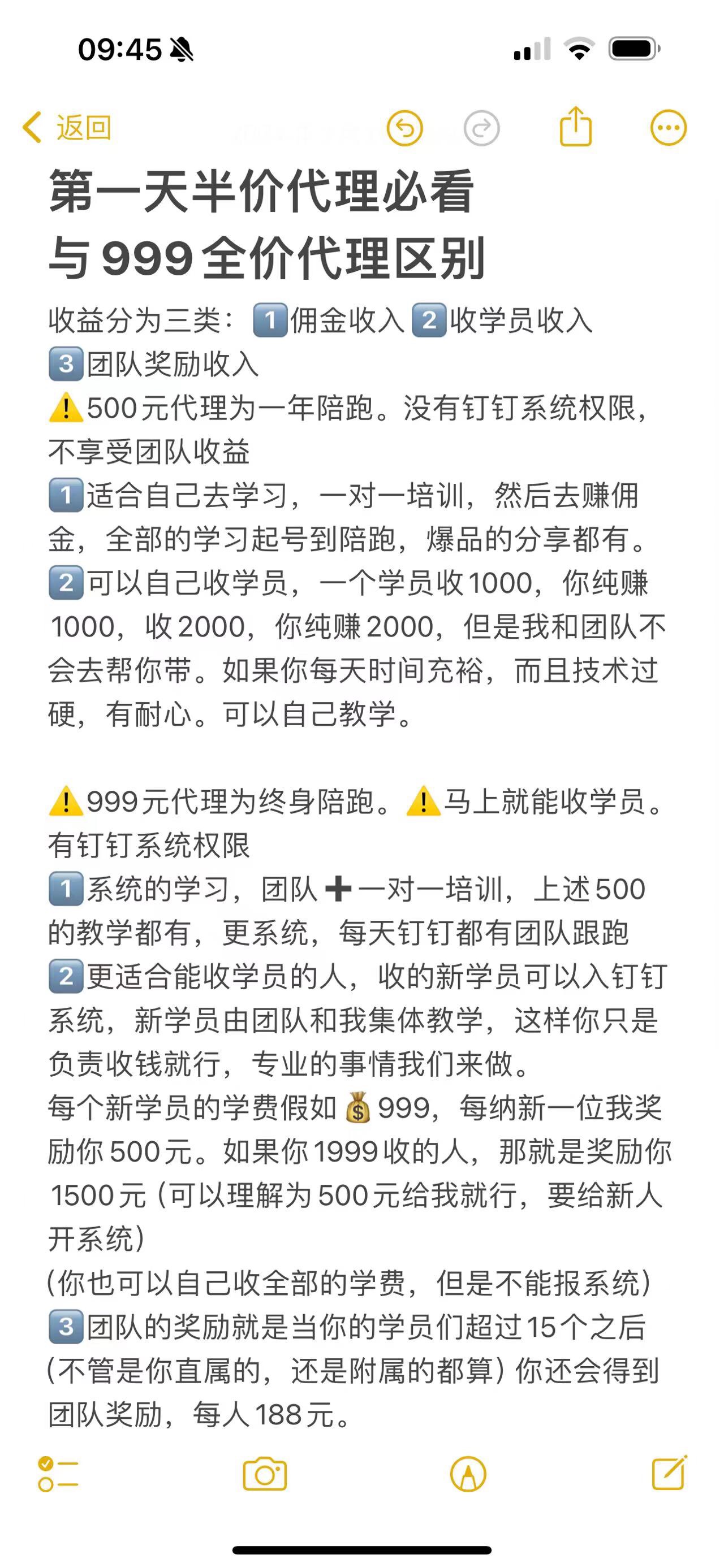Redo the last edit

(x=482, y=128)
